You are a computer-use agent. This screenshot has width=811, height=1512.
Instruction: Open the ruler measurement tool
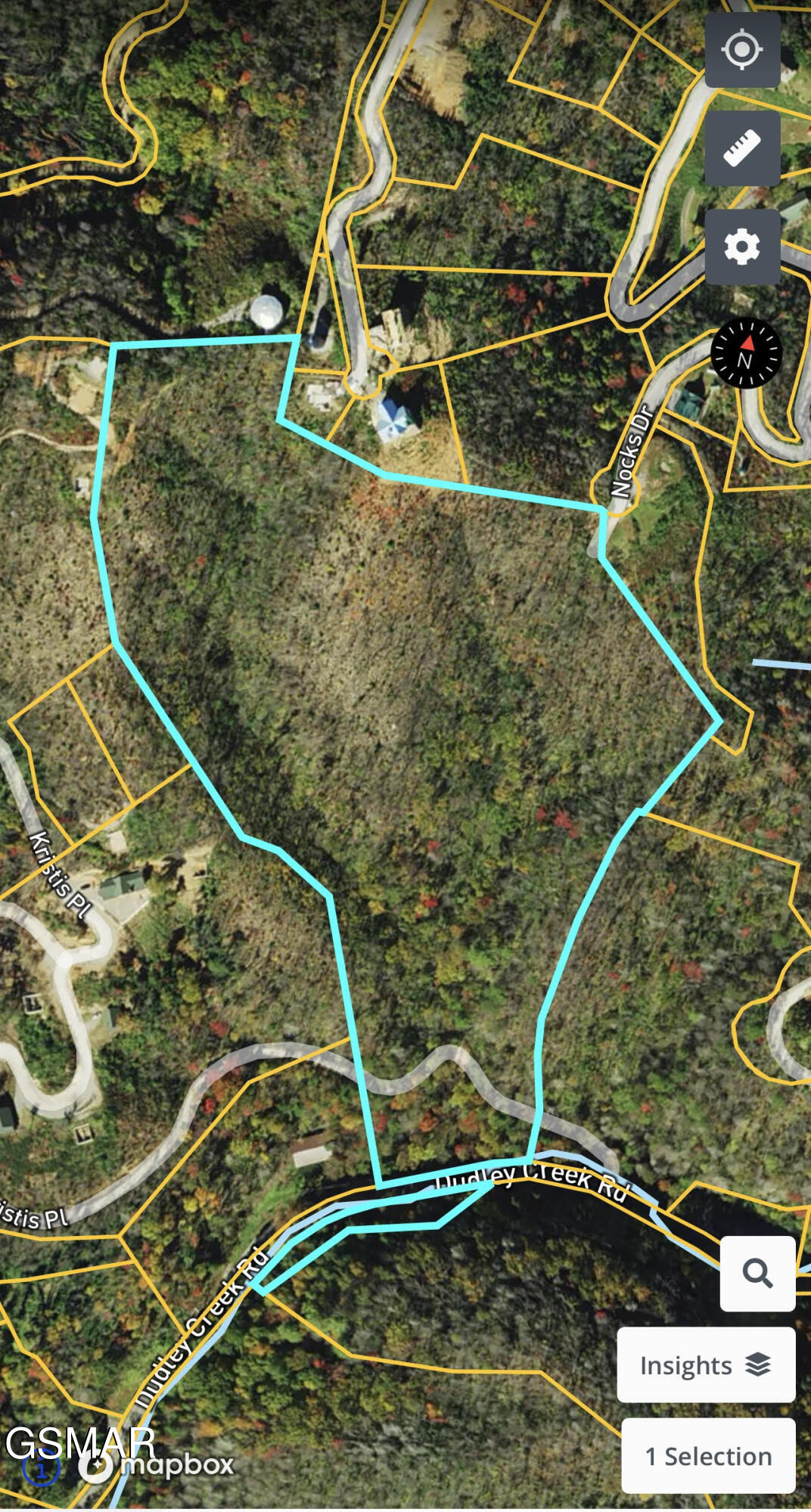pyautogui.click(x=742, y=148)
